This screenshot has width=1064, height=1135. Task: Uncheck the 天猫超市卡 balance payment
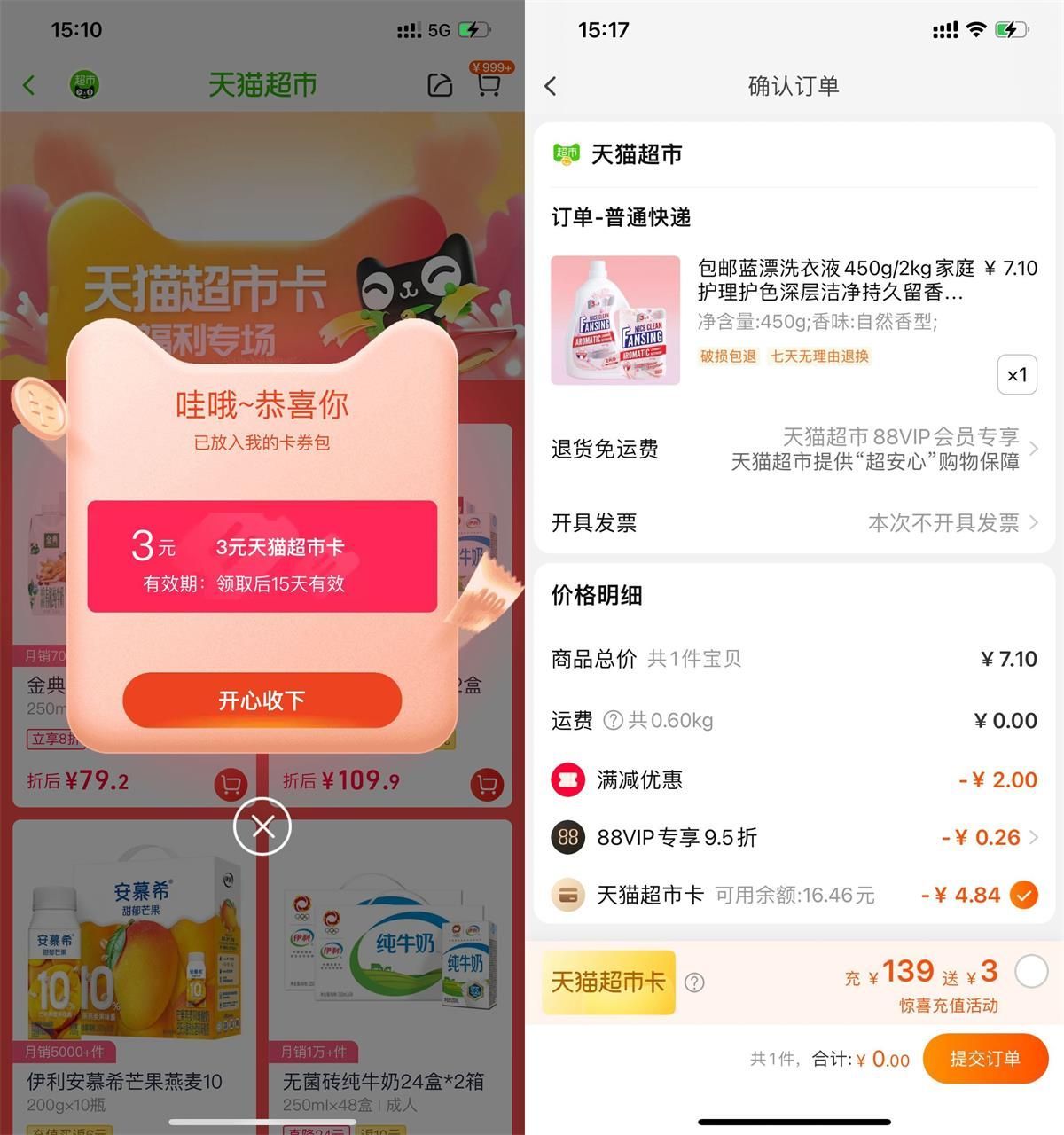pyautogui.click(x=1023, y=896)
